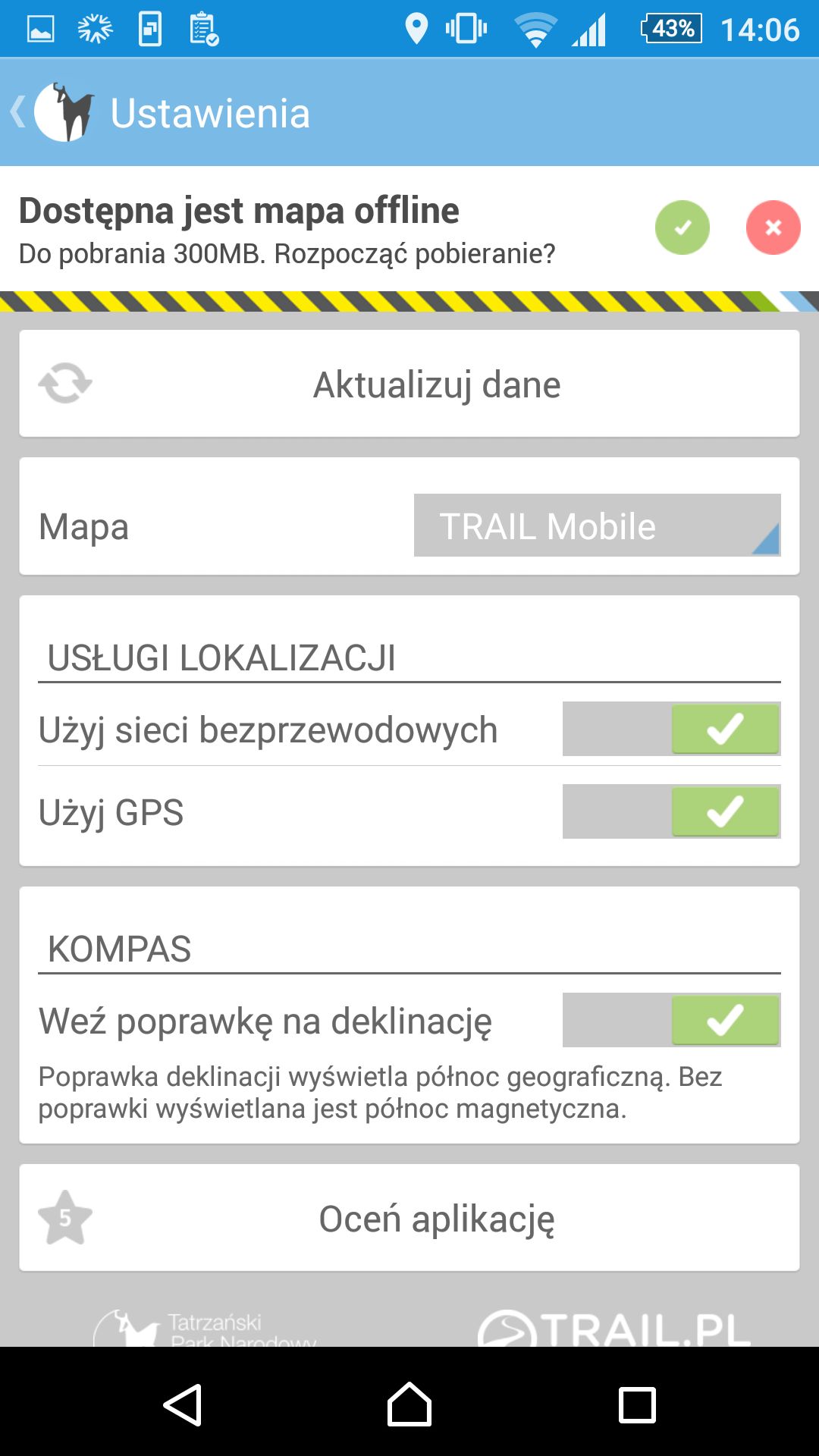Open Oceń aplikację to rate the app
The width and height of the screenshot is (819, 1456).
[x=409, y=1218]
